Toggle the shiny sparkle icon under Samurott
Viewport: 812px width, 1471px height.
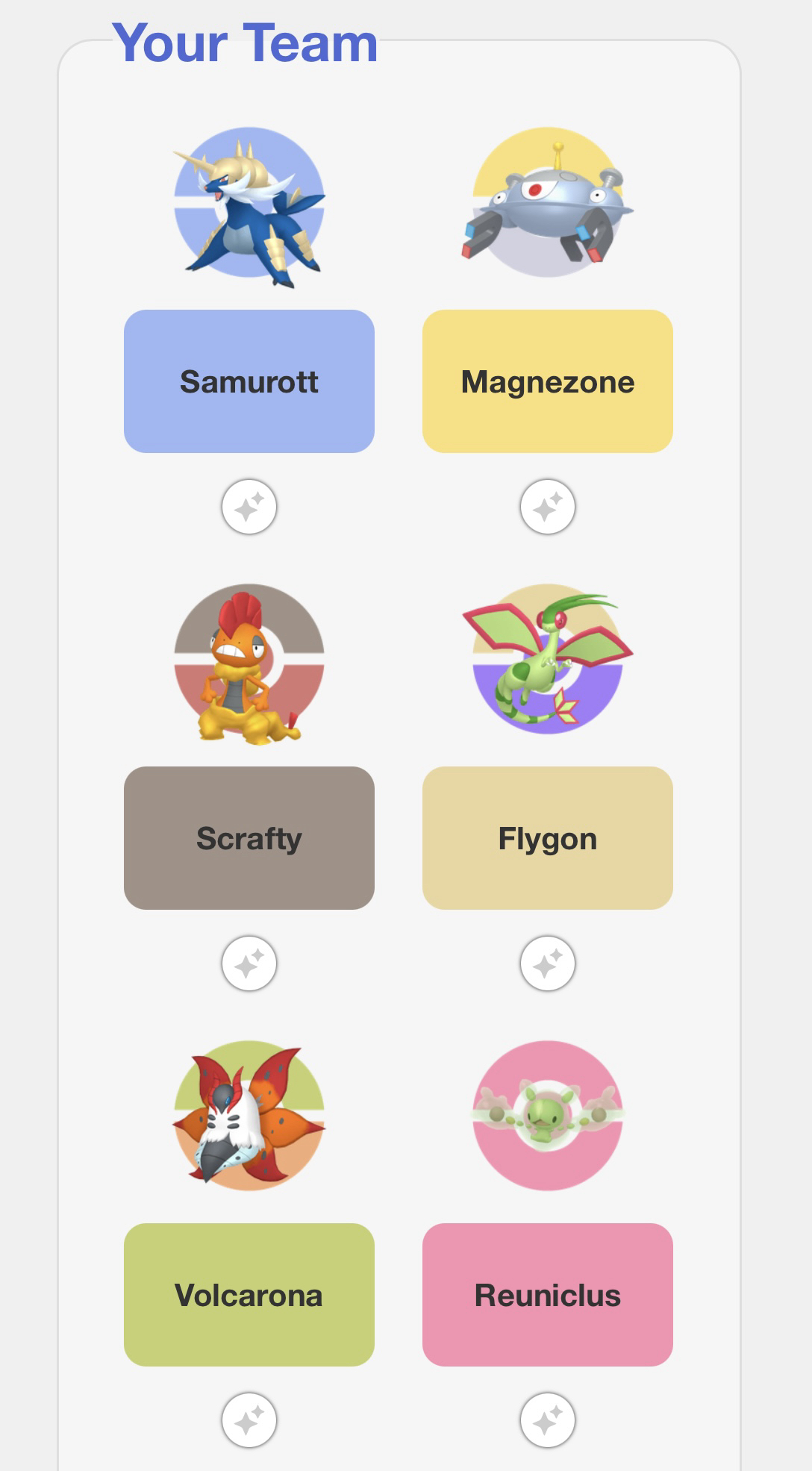(249, 507)
